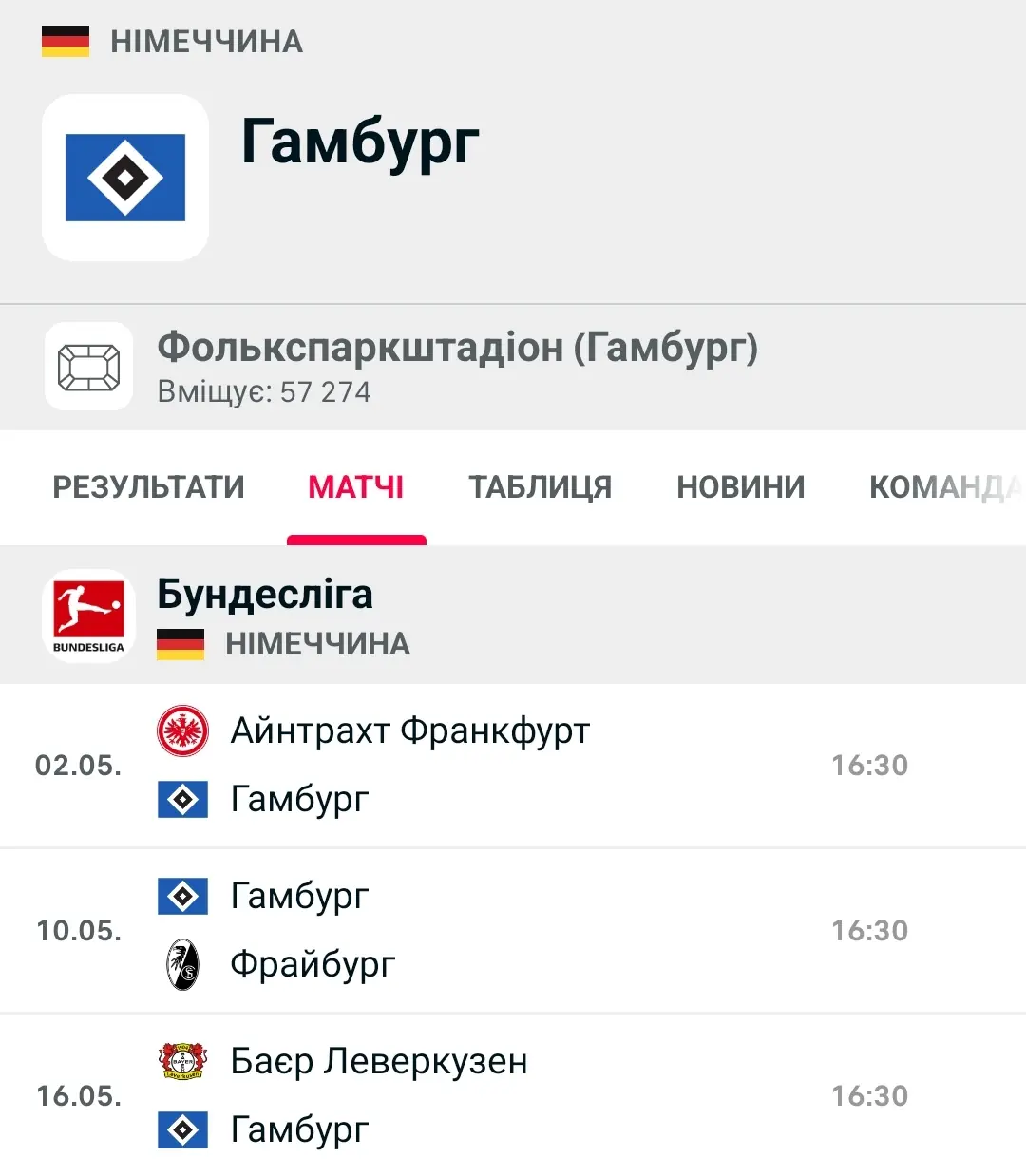Image resolution: width=1026 pixels, height=1176 pixels.
Task: Select the МАТЧІ tab
Action: [x=356, y=487]
